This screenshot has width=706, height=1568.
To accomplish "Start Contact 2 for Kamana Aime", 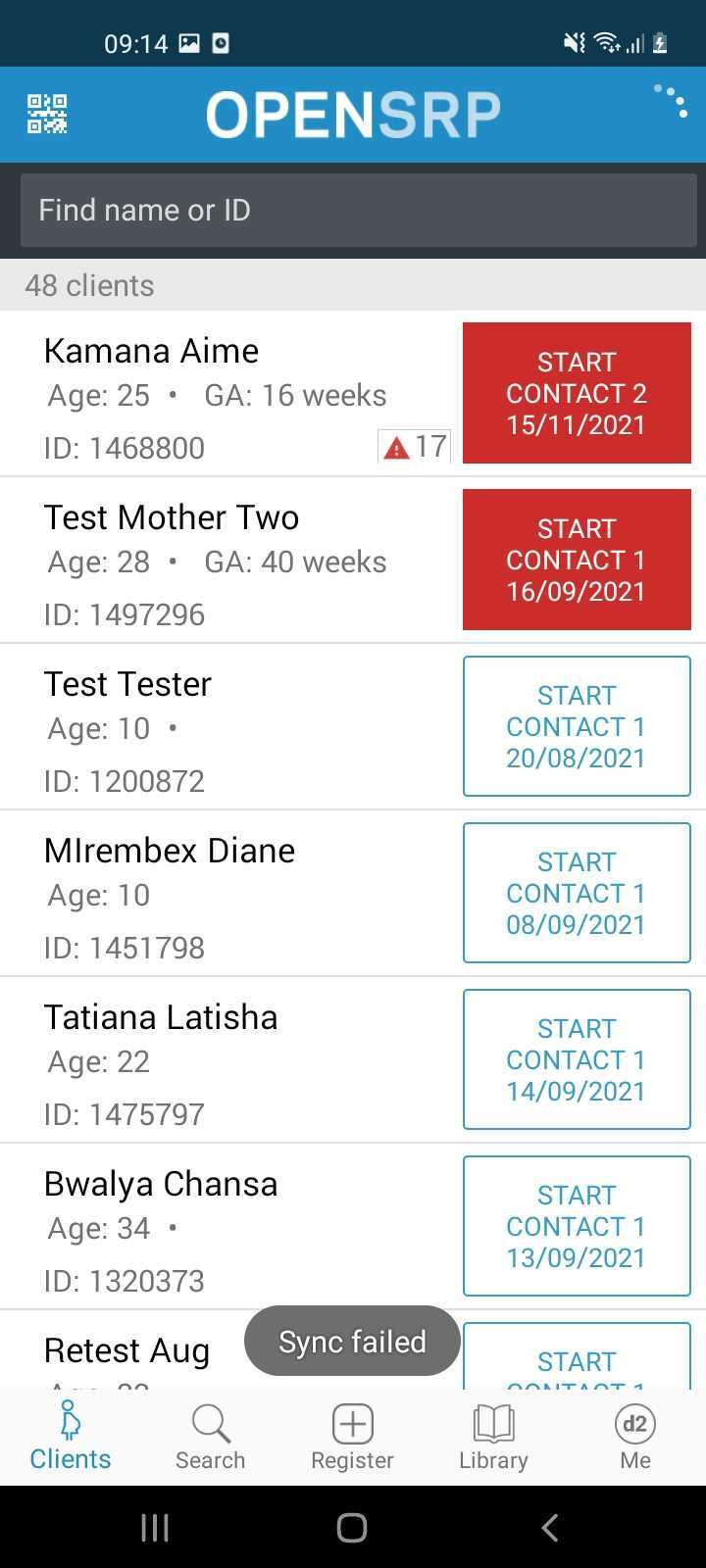I will tap(576, 392).
